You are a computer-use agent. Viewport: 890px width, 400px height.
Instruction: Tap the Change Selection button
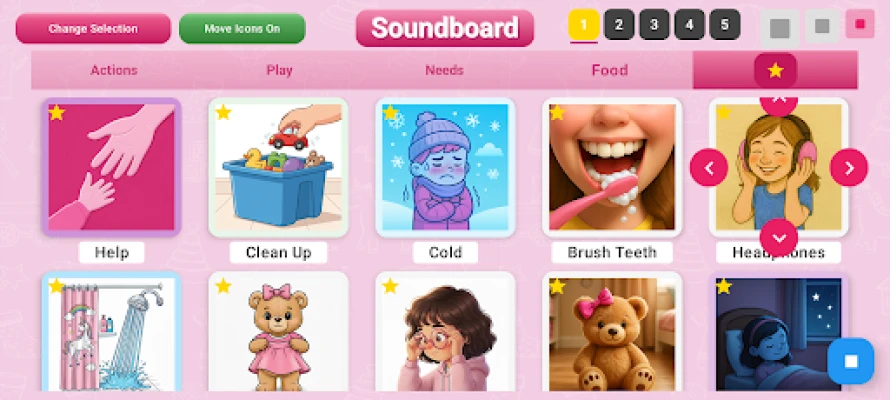point(93,29)
